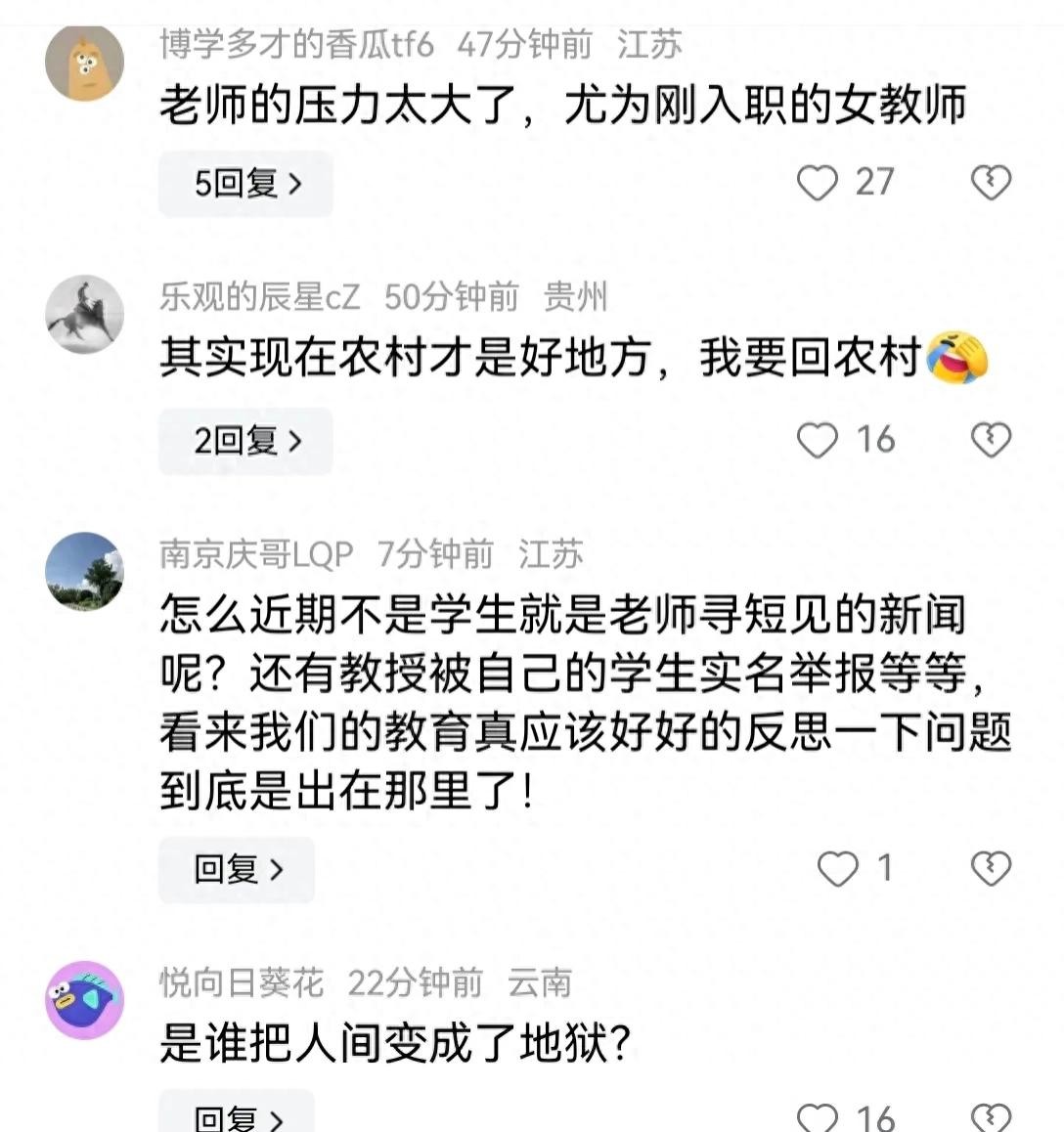Dislike the comment by 南京庆哥LQP
Image resolution: width=1064 pixels, height=1132 pixels.
pyautogui.click(x=990, y=868)
